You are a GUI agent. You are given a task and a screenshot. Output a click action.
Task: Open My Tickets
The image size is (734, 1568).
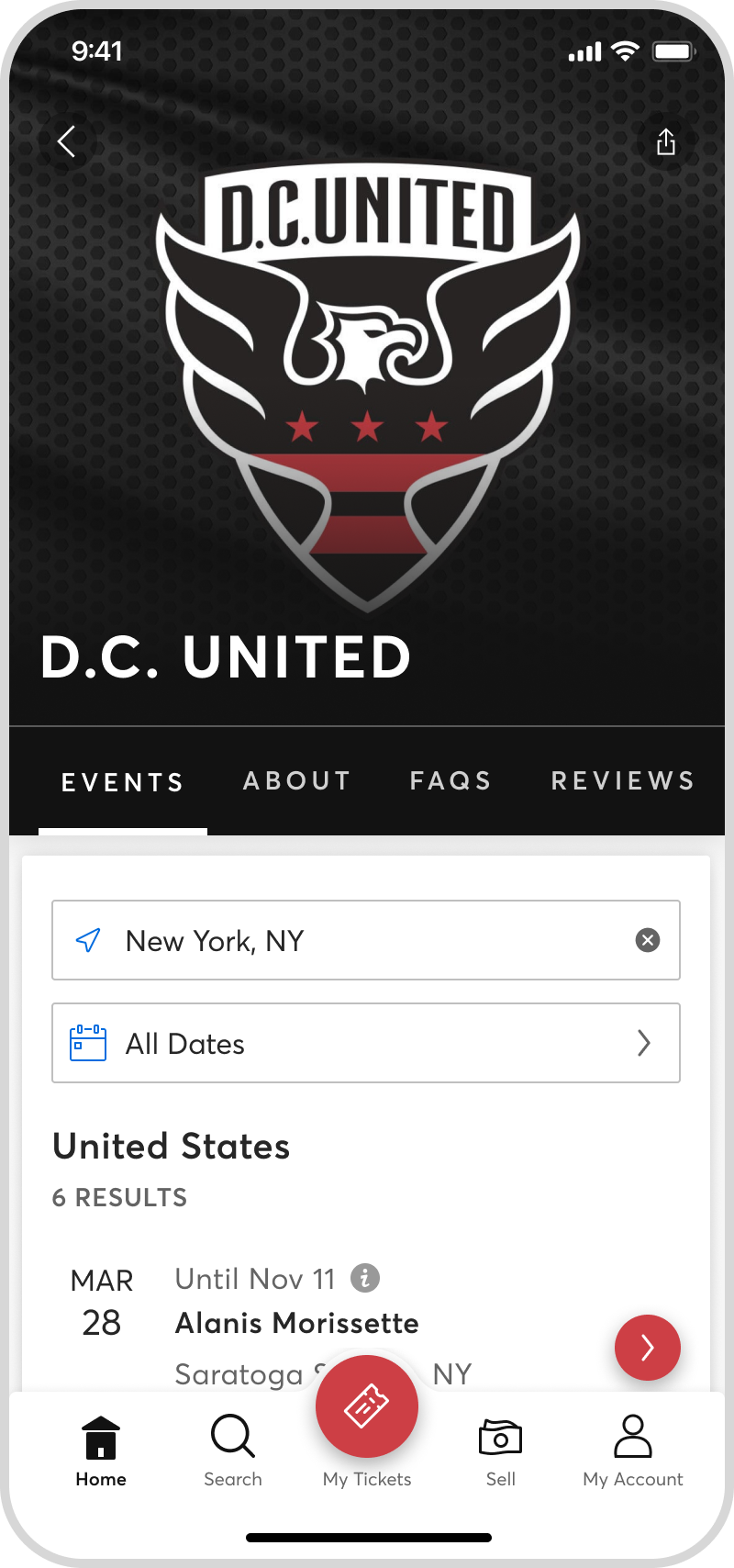(x=367, y=1421)
